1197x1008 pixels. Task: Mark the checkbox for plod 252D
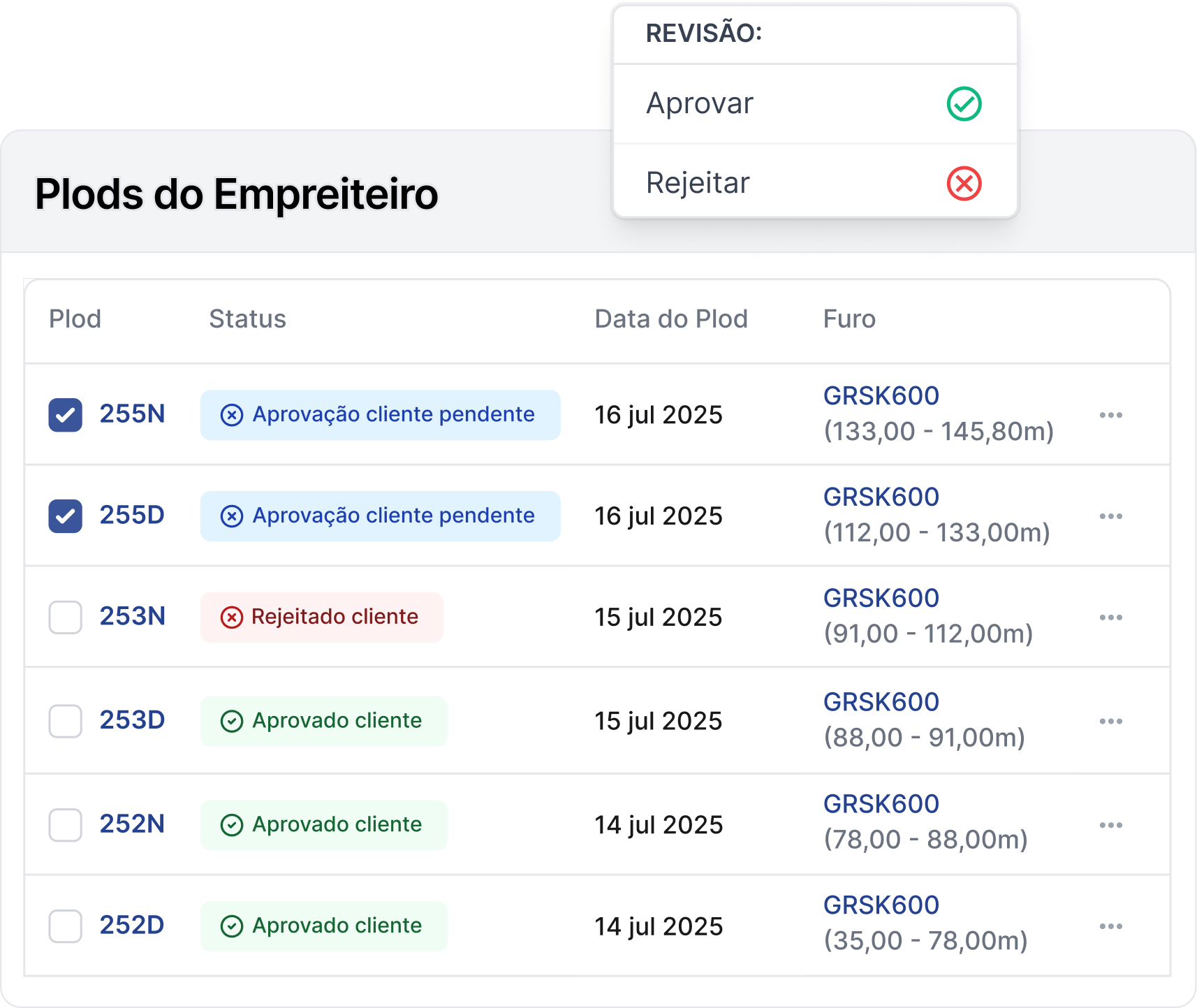tap(66, 926)
